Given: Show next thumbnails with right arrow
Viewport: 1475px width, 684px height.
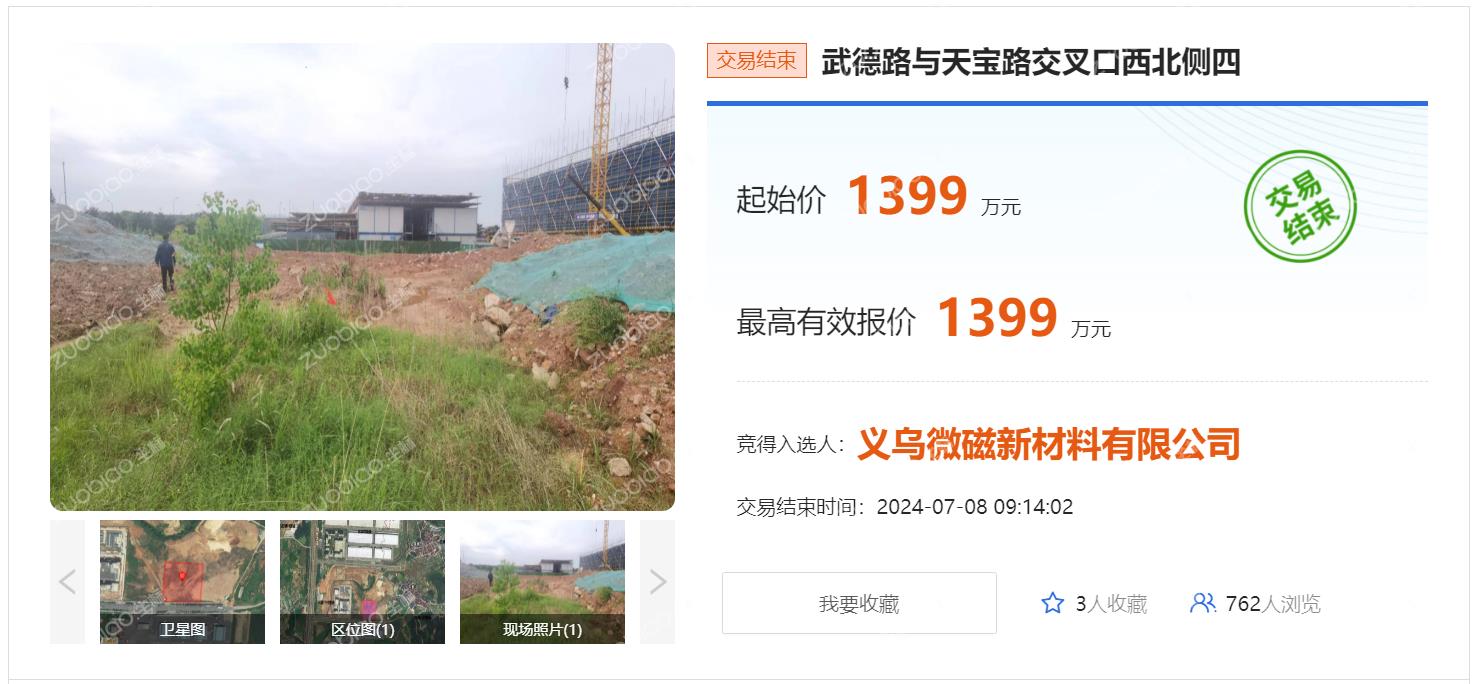Looking at the screenshot, I should tap(657, 582).
